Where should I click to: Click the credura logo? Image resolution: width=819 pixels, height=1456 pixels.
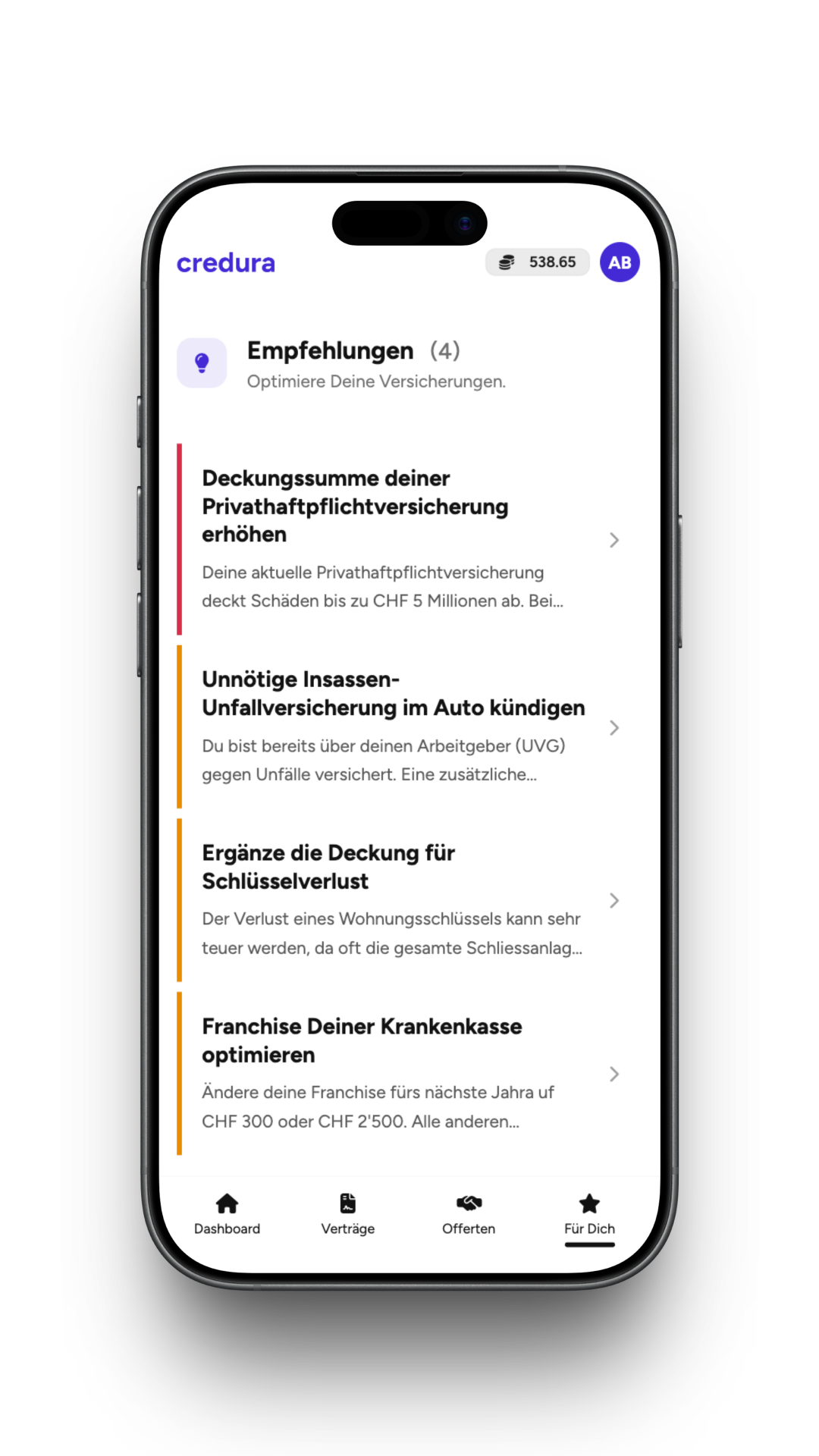click(225, 263)
